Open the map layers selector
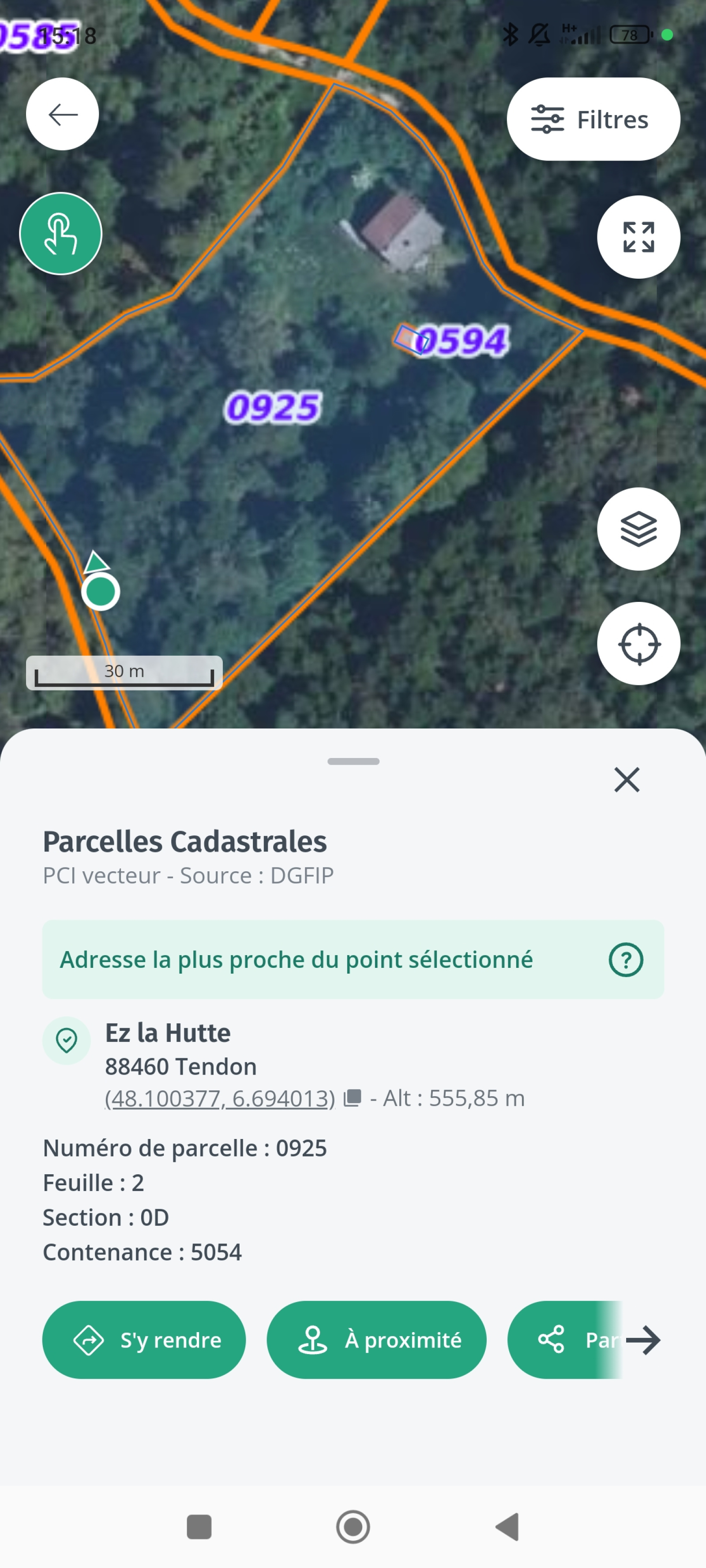 click(638, 529)
